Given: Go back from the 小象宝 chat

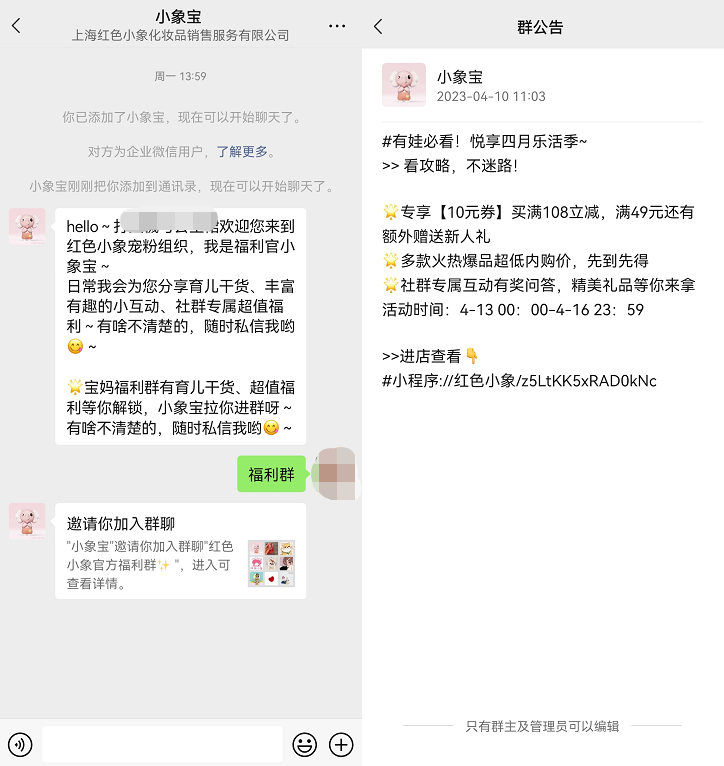Looking at the screenshot, I should (x=16, y=26).
